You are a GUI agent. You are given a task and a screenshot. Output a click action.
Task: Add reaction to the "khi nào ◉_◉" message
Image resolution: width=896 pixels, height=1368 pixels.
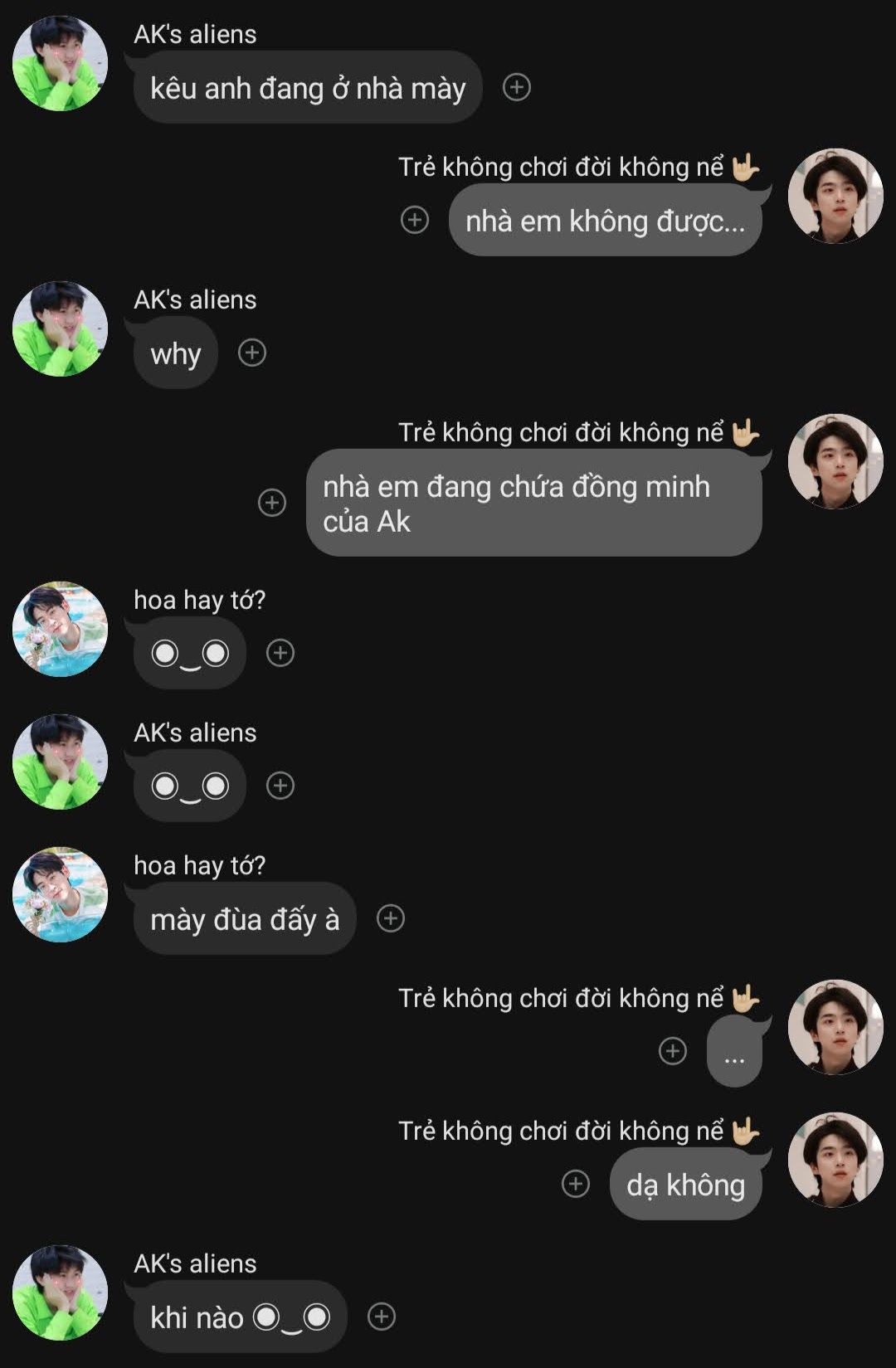coord(382,1317)
